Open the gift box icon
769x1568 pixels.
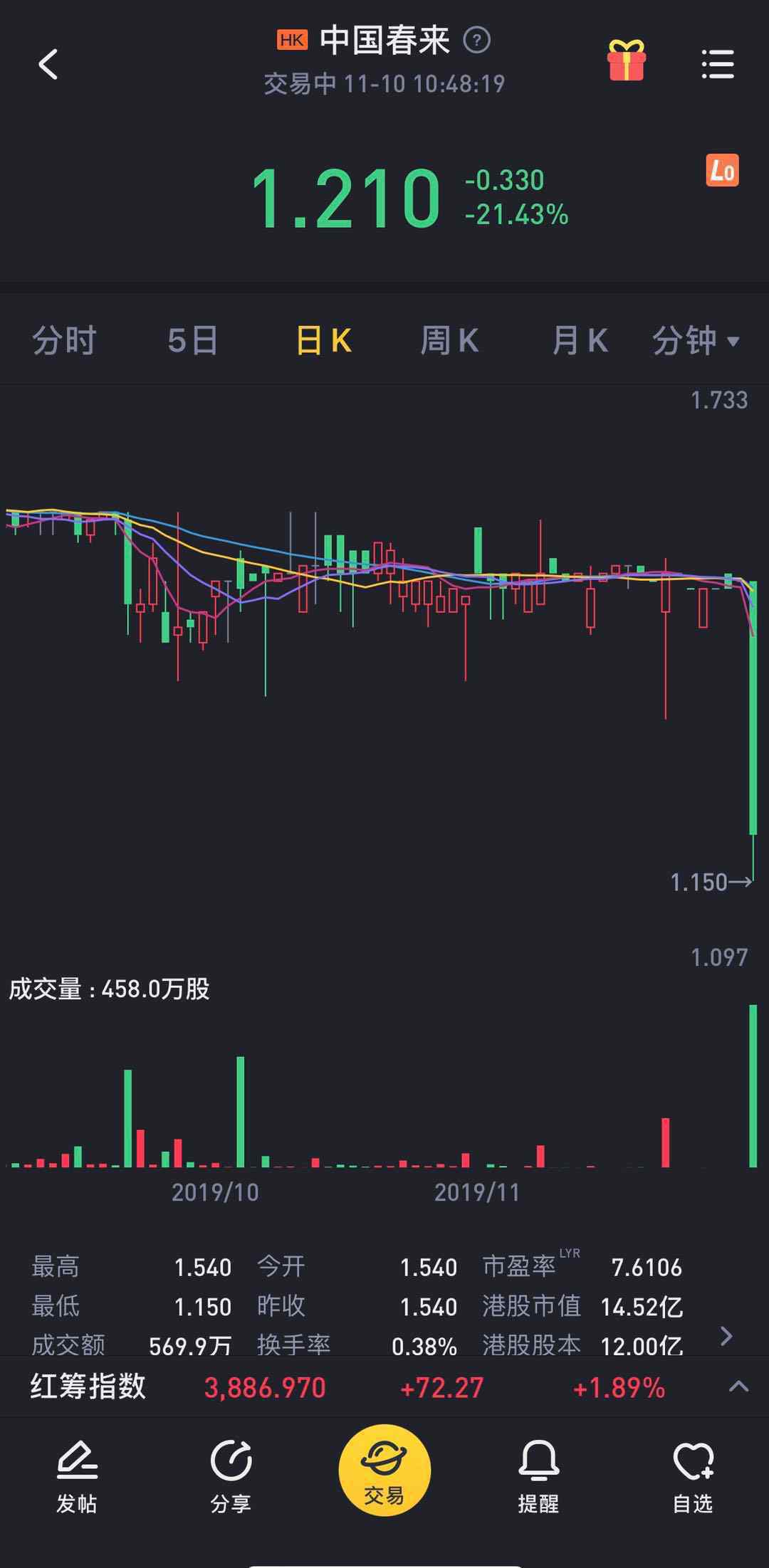pyautogui.click(x=626, y=60)
